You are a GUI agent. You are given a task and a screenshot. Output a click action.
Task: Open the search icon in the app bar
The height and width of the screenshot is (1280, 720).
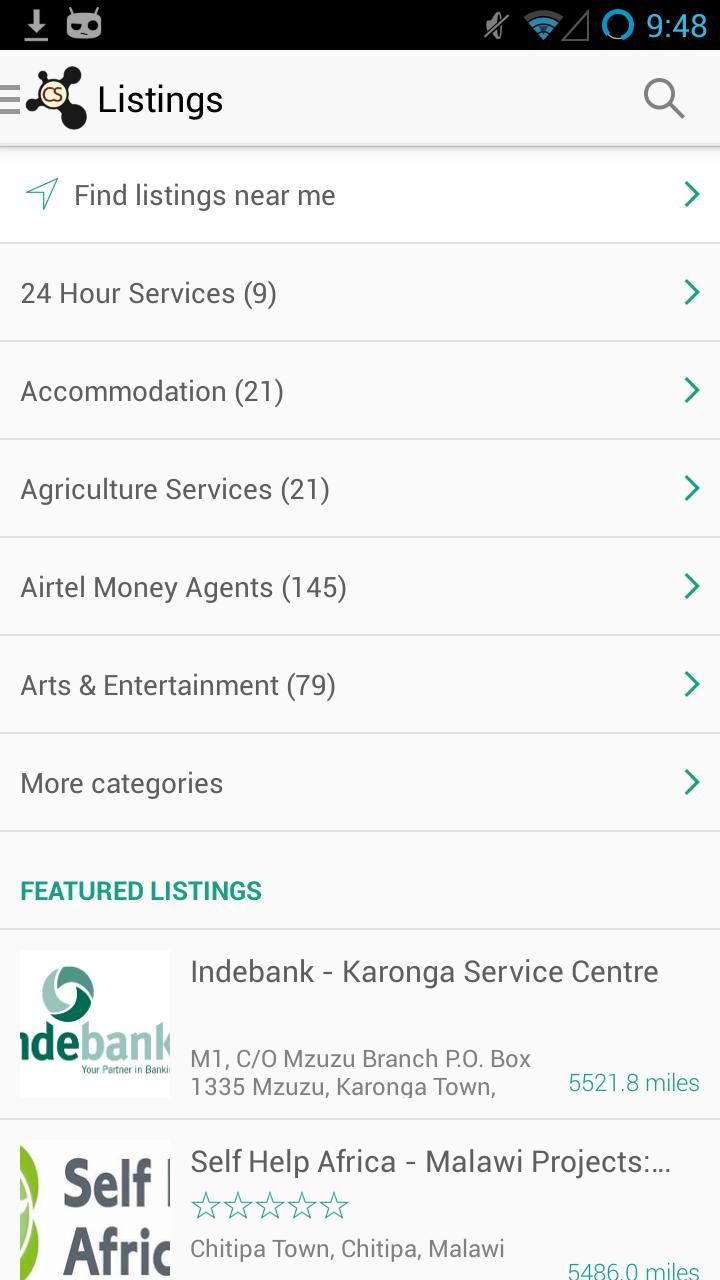coord(663,99)
